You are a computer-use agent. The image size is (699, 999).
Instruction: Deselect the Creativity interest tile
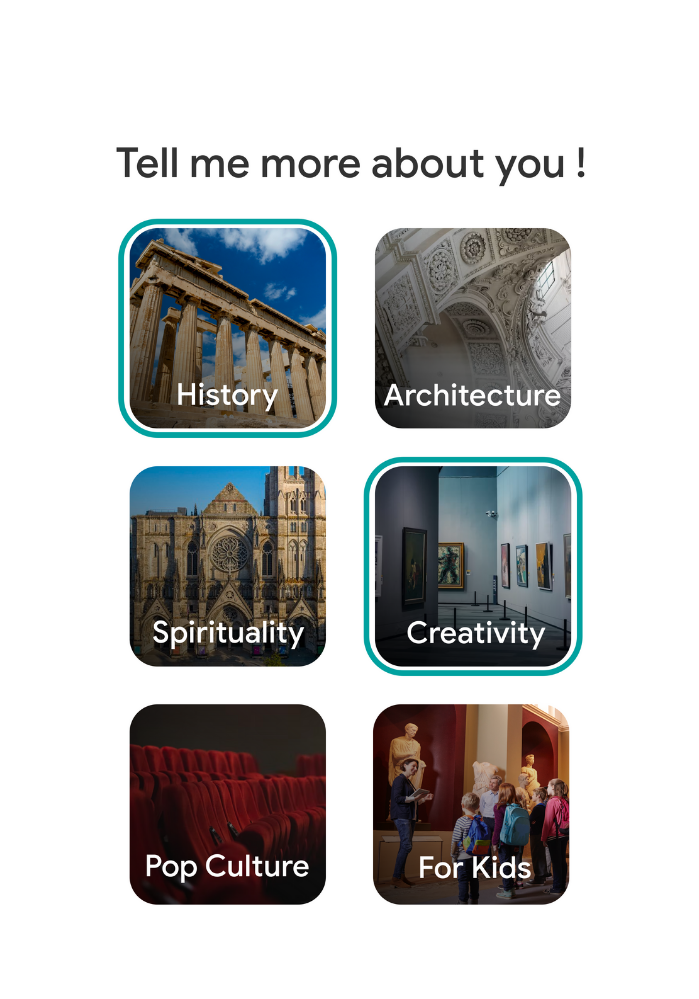pyautogui.click(x=472, y=566)
